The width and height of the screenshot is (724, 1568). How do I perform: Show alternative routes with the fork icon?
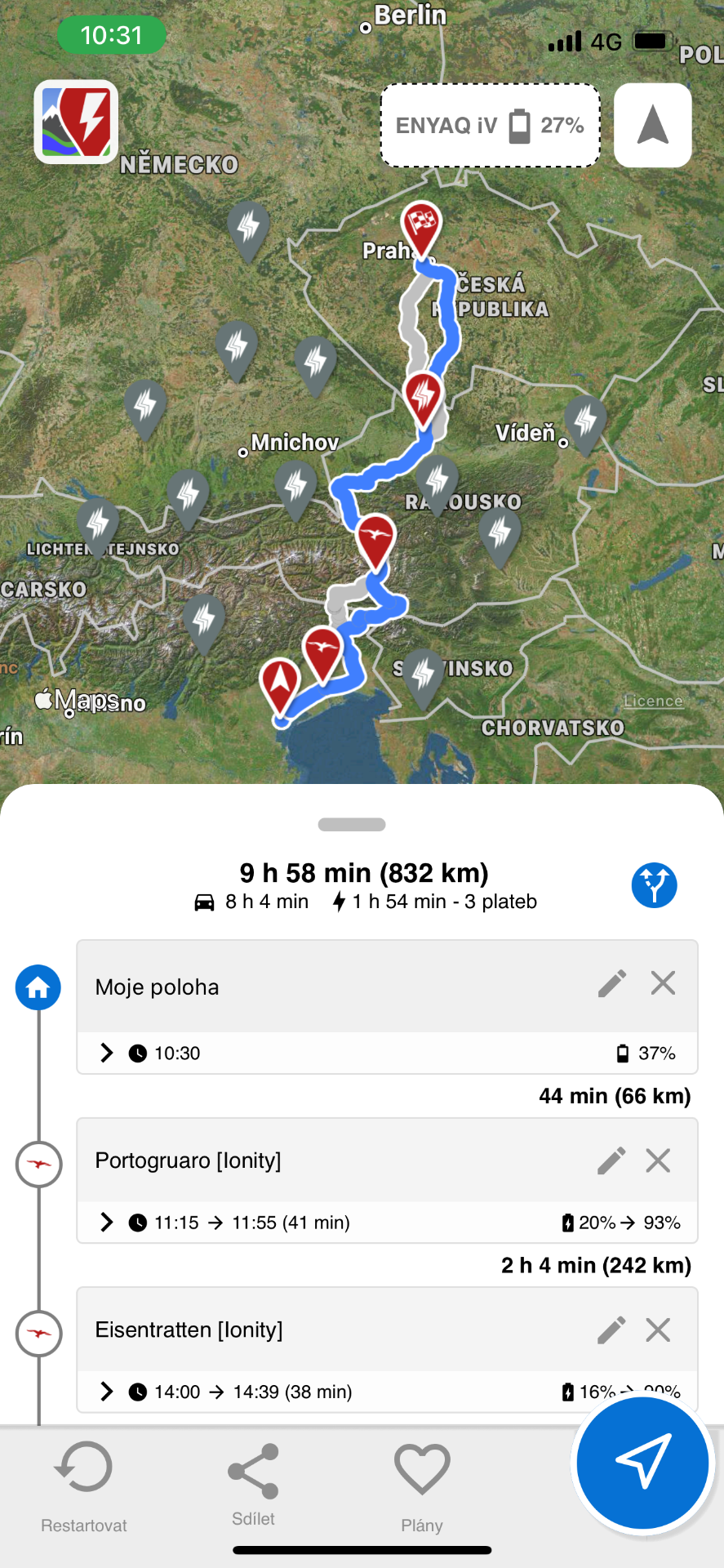[654, 885]
